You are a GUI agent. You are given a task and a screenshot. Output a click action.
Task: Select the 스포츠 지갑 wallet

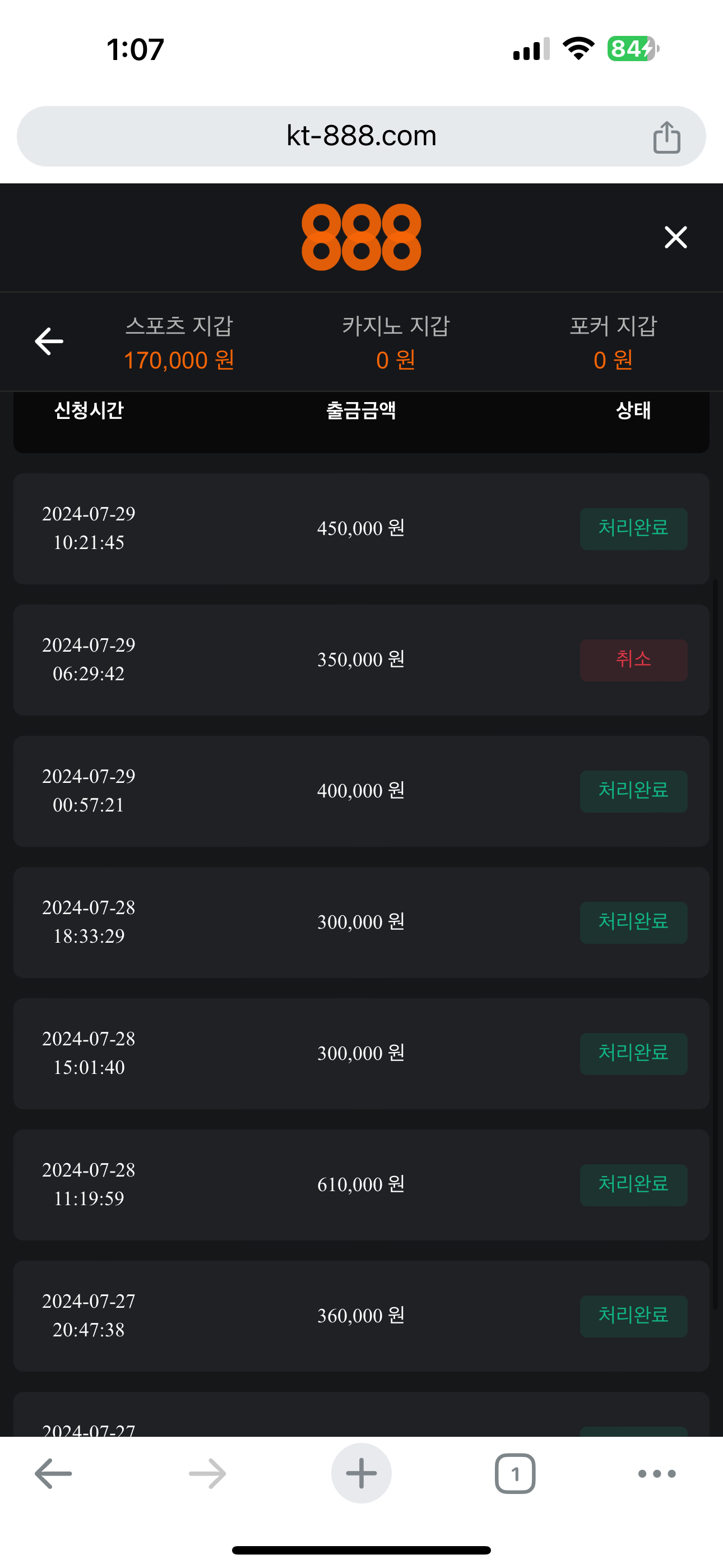point(179,343)
